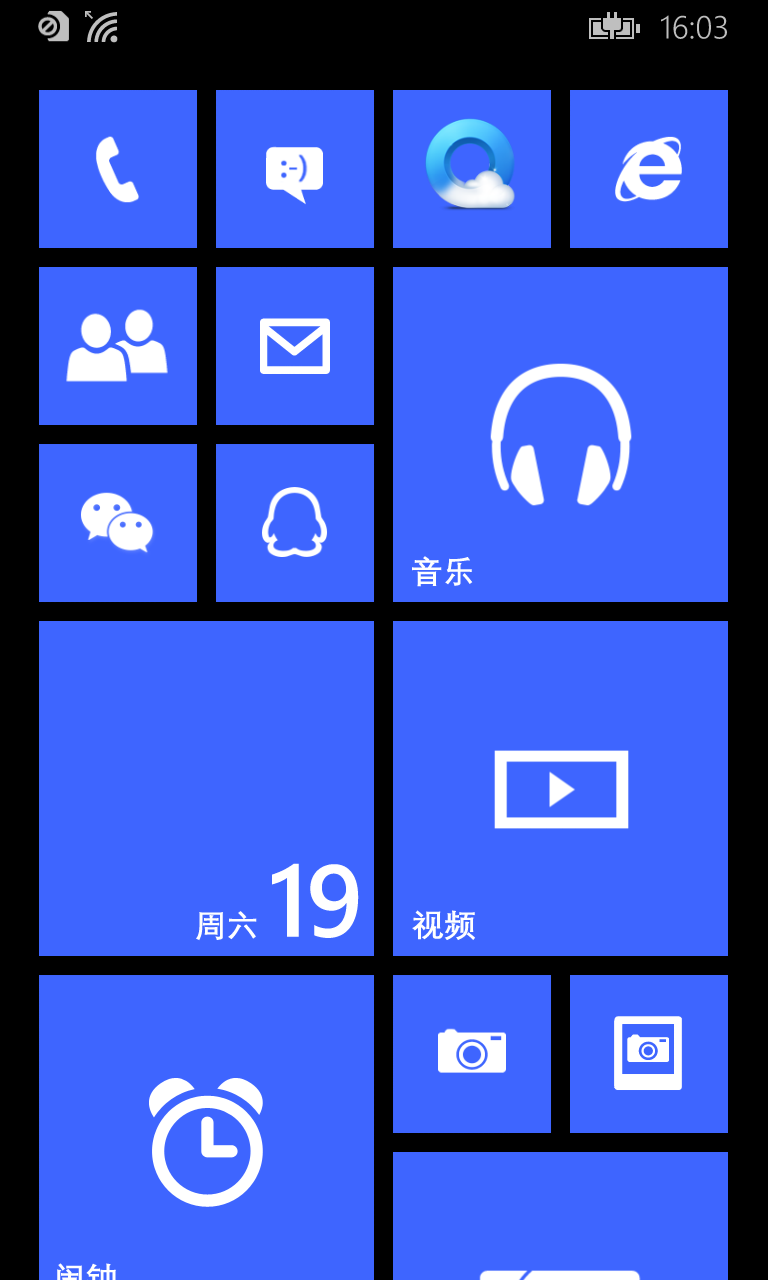
Task: Open Internet Explorer
Action: [649, 169]
